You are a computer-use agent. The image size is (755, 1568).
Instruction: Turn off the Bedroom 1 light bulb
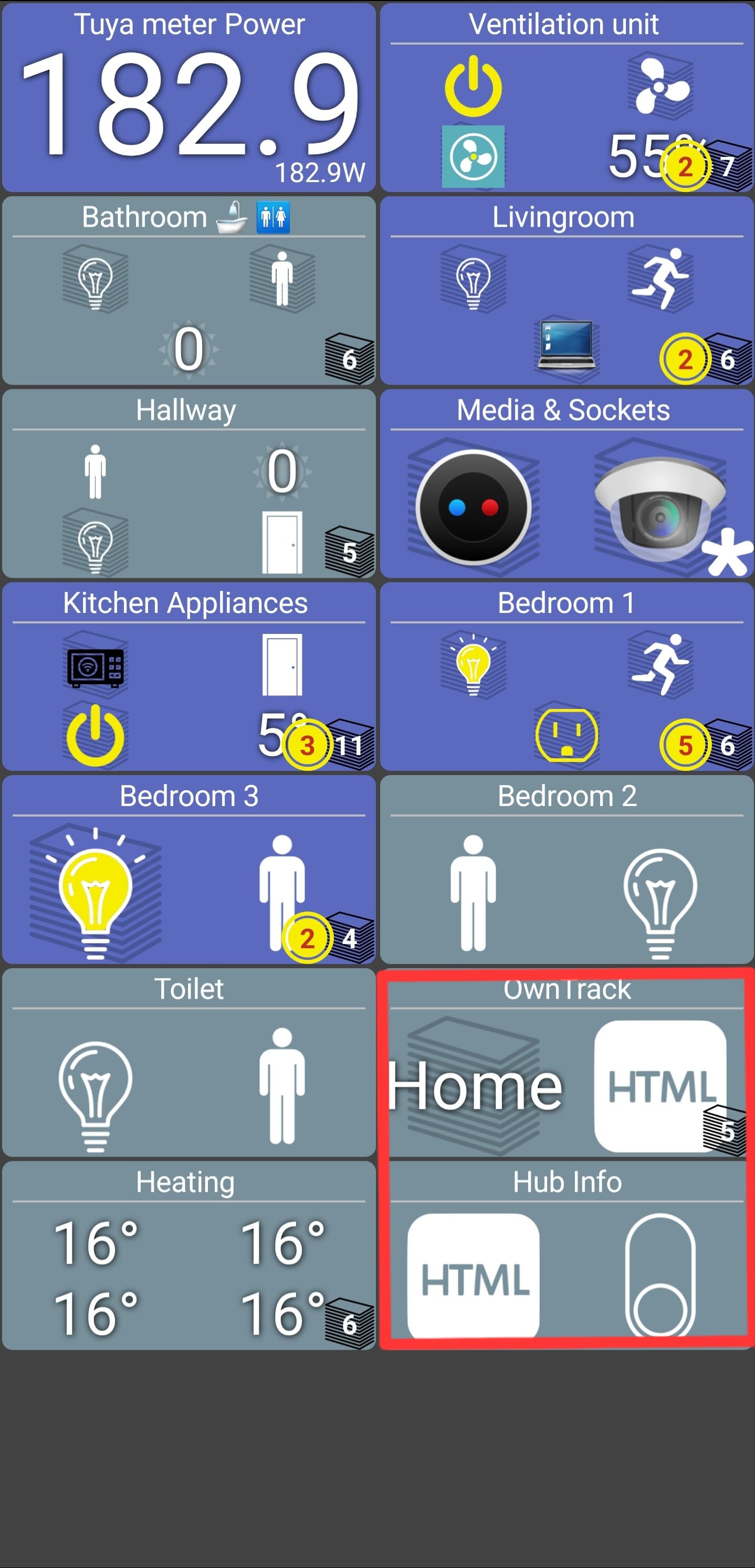pos(473,665)
